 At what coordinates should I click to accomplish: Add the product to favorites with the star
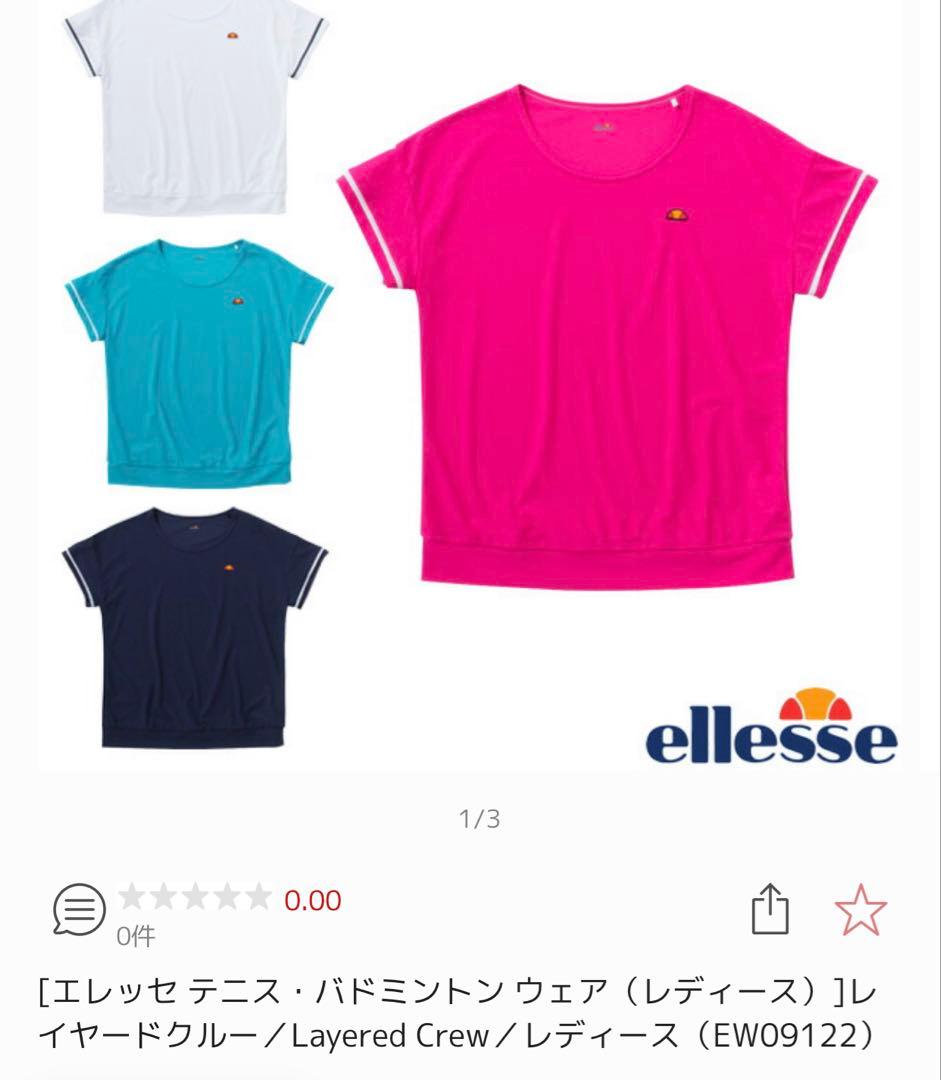(x=860, y=909)
